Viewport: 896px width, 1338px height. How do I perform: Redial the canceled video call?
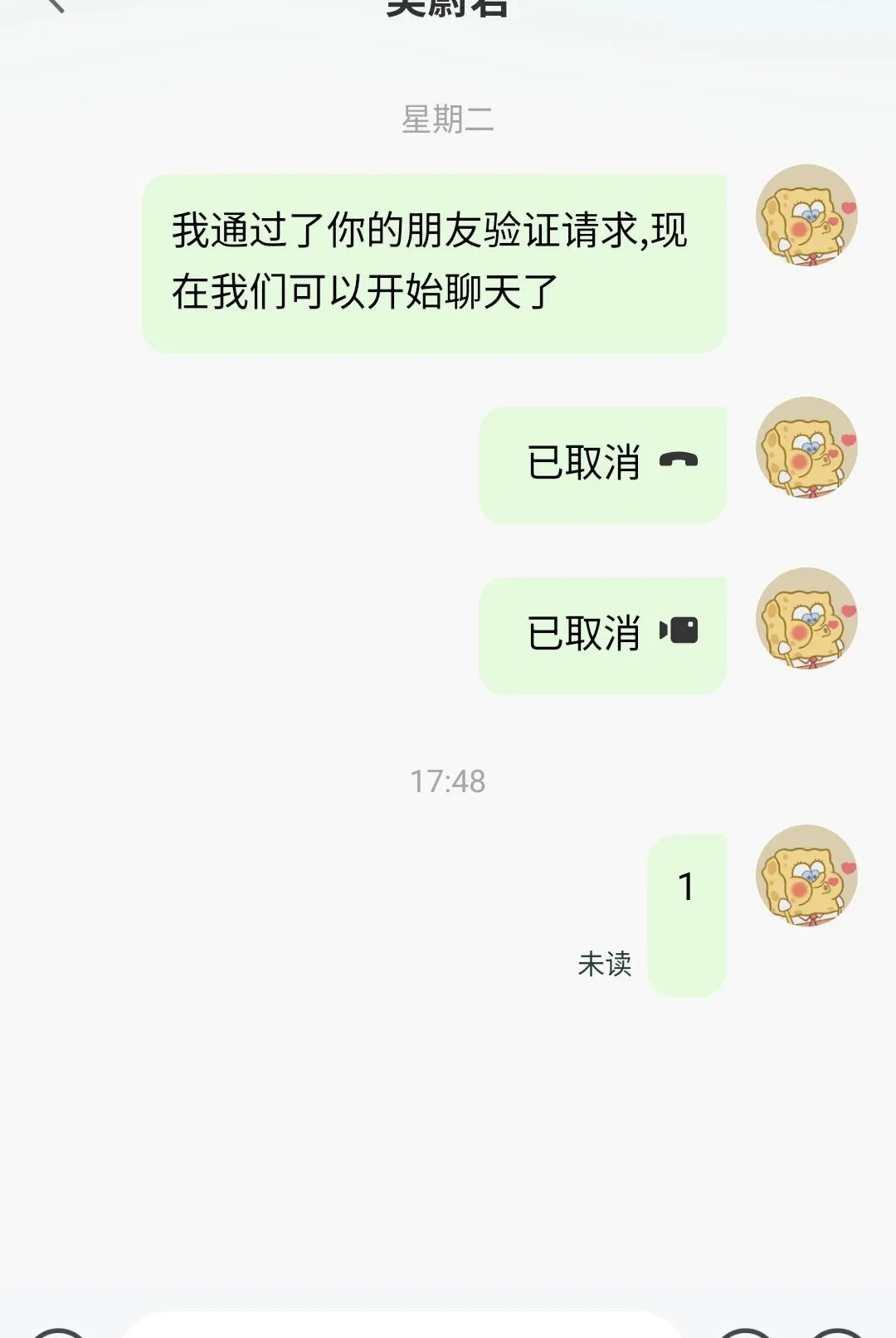click(602, 635)
